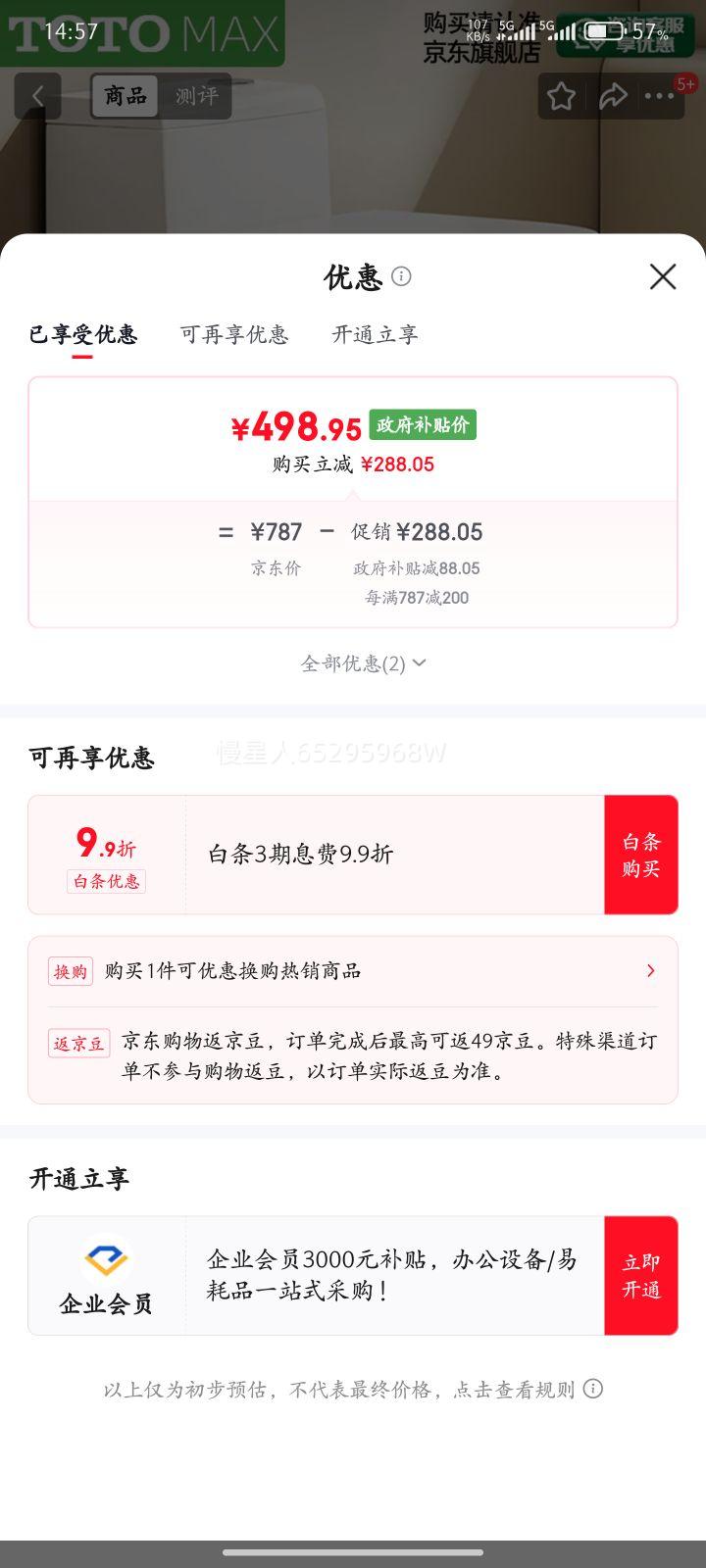Close the 优惠 coupon sheet
The width and height of the screenshot is (706, 1568).
pyautogui.click(x=663, y=277)
